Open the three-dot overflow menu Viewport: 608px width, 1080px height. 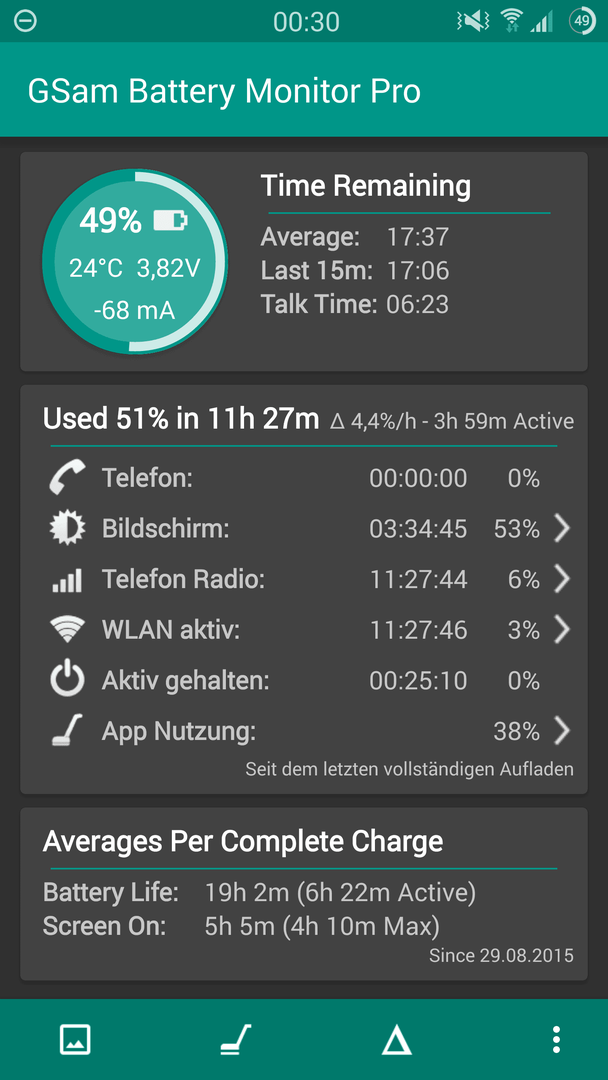pyautogui.click(x=556, y=1039)
